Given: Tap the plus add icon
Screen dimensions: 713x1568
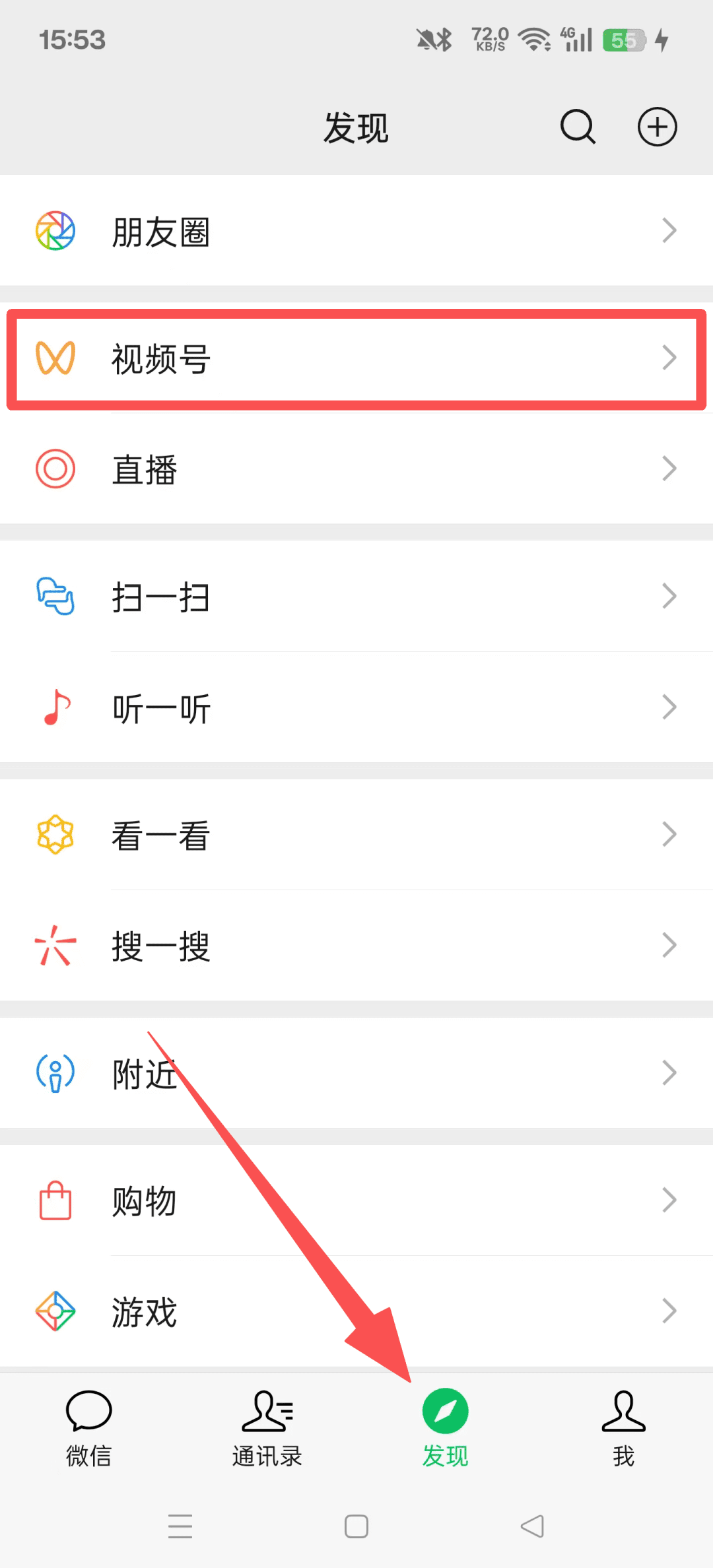Looking at the screenshot, I should [x=657, y=126].
